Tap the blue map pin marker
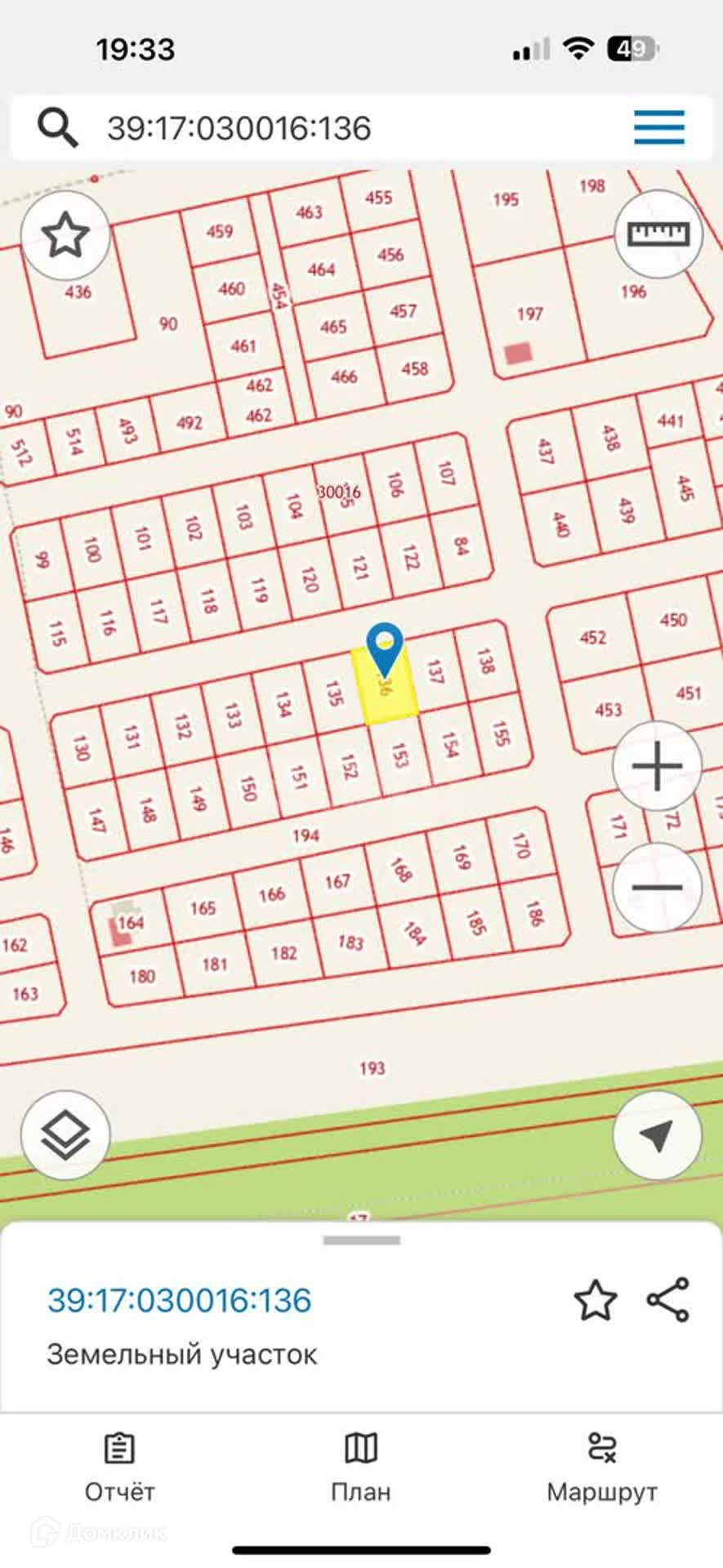 point(385,646)
